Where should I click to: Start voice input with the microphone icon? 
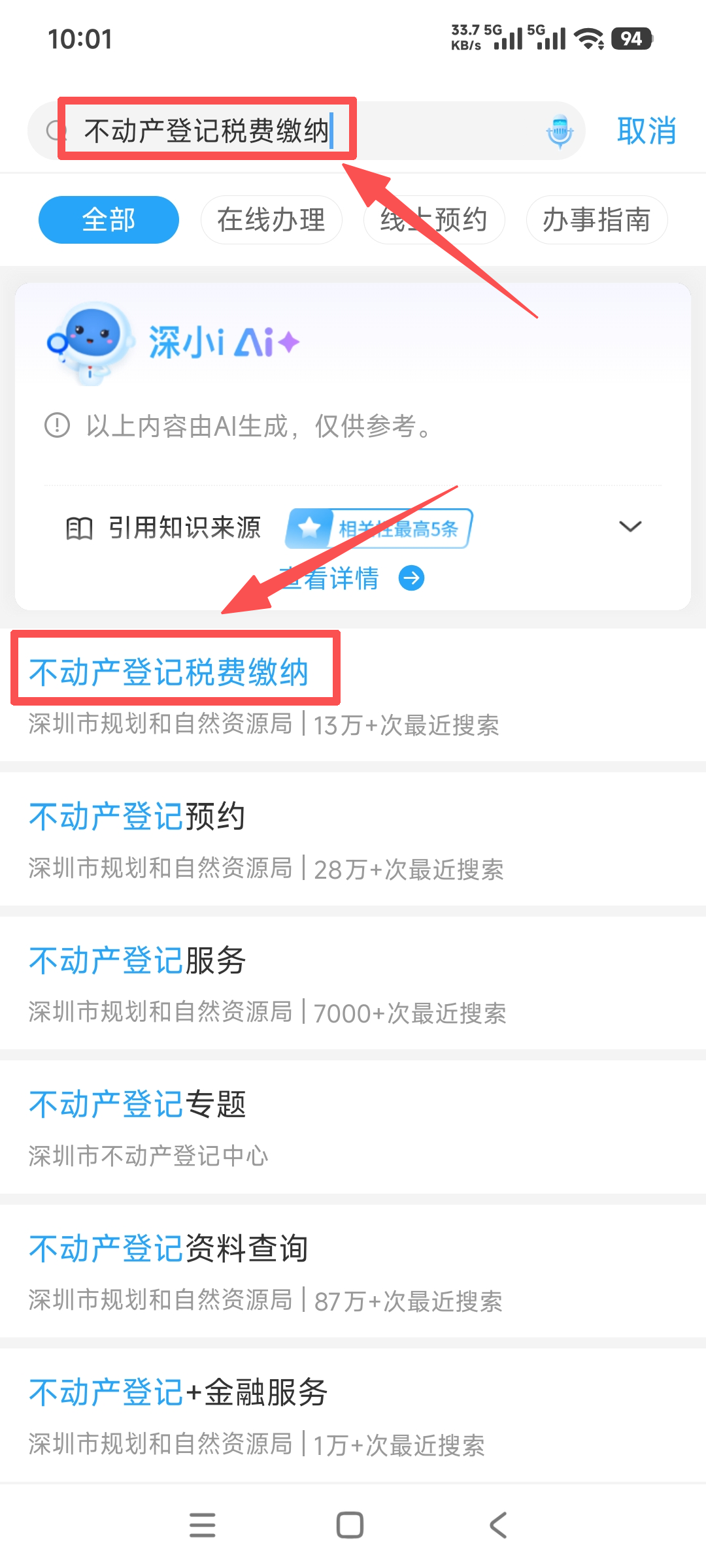[560, 131]
